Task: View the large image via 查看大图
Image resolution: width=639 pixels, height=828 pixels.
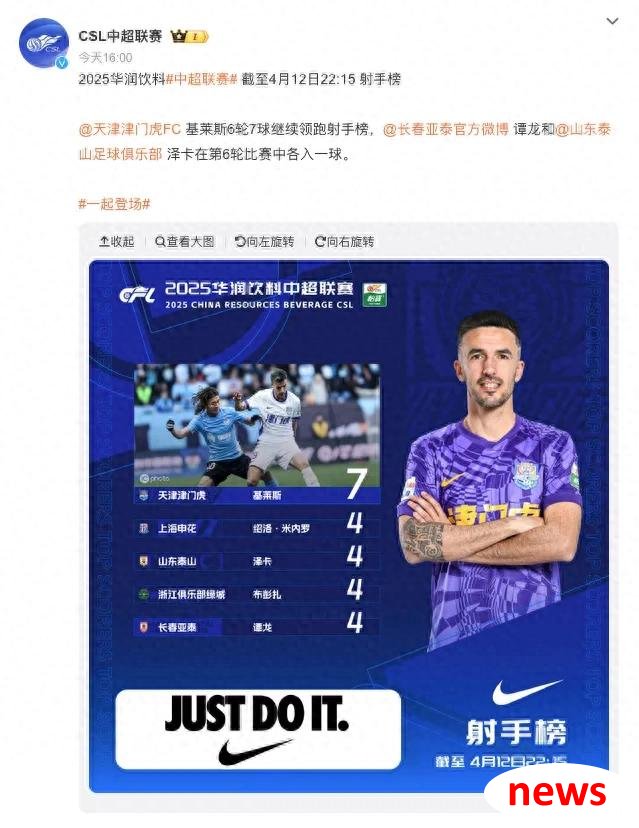Action: click(x=184, y=241)
